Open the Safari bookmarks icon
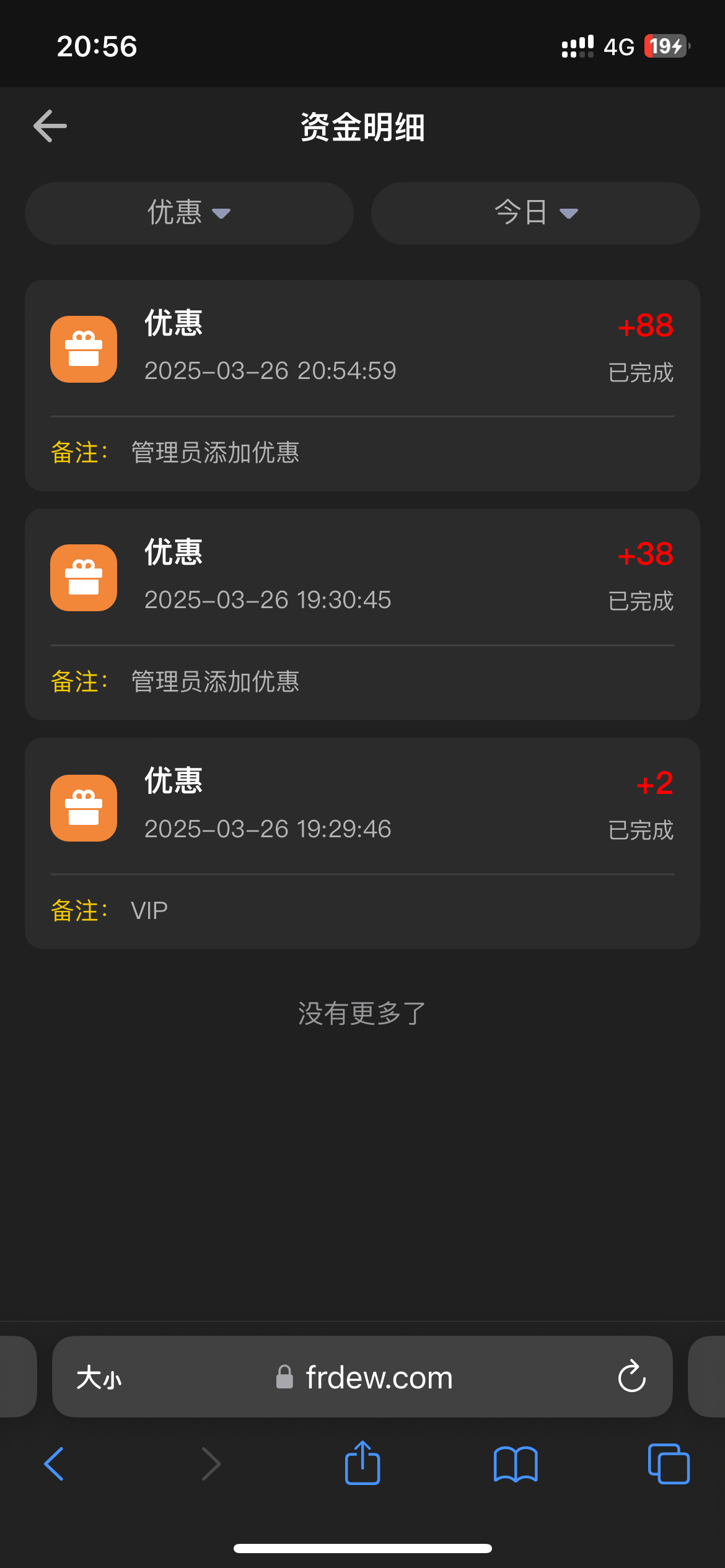Viewport: 725px width, 1568px height. [515, 1464]
